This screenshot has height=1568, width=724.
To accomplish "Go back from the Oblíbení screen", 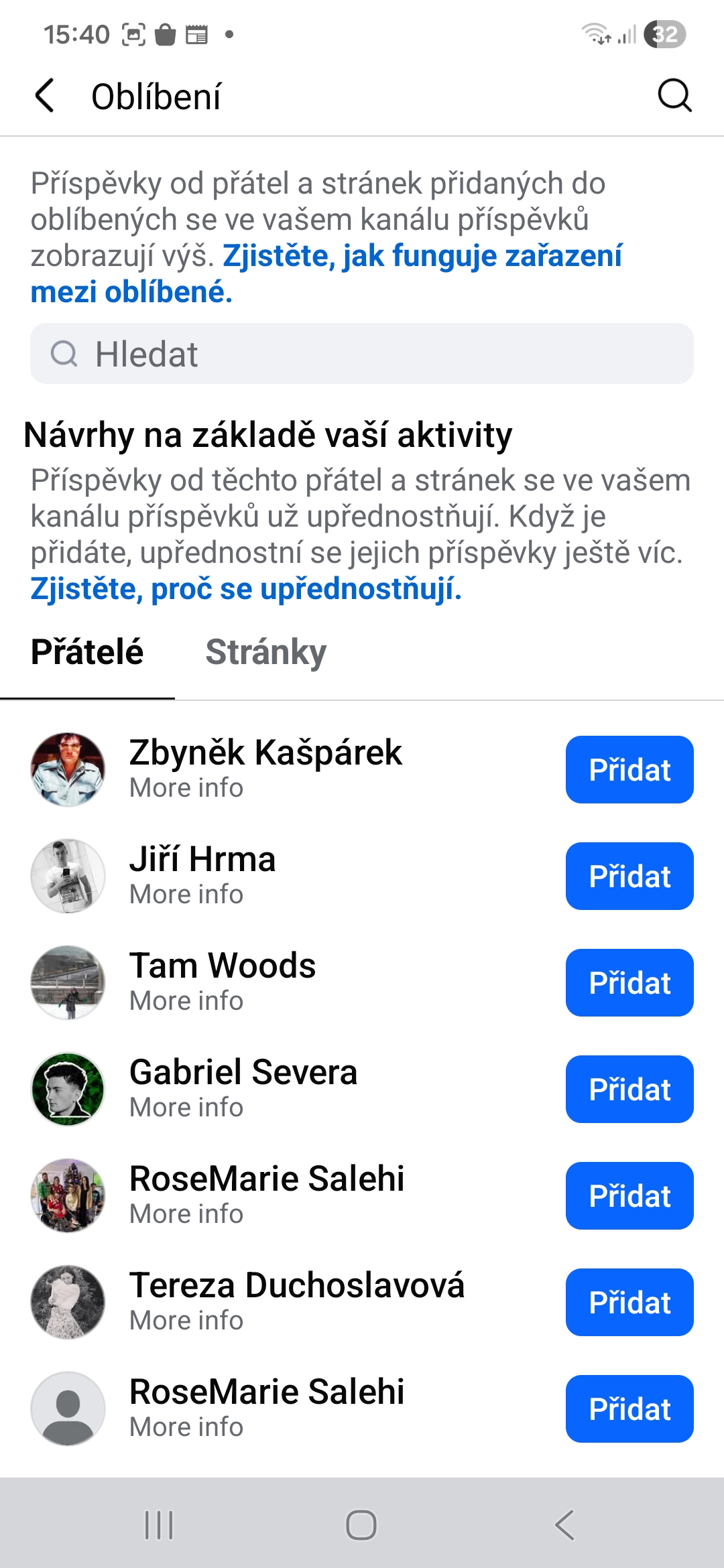I will [45, 96].
